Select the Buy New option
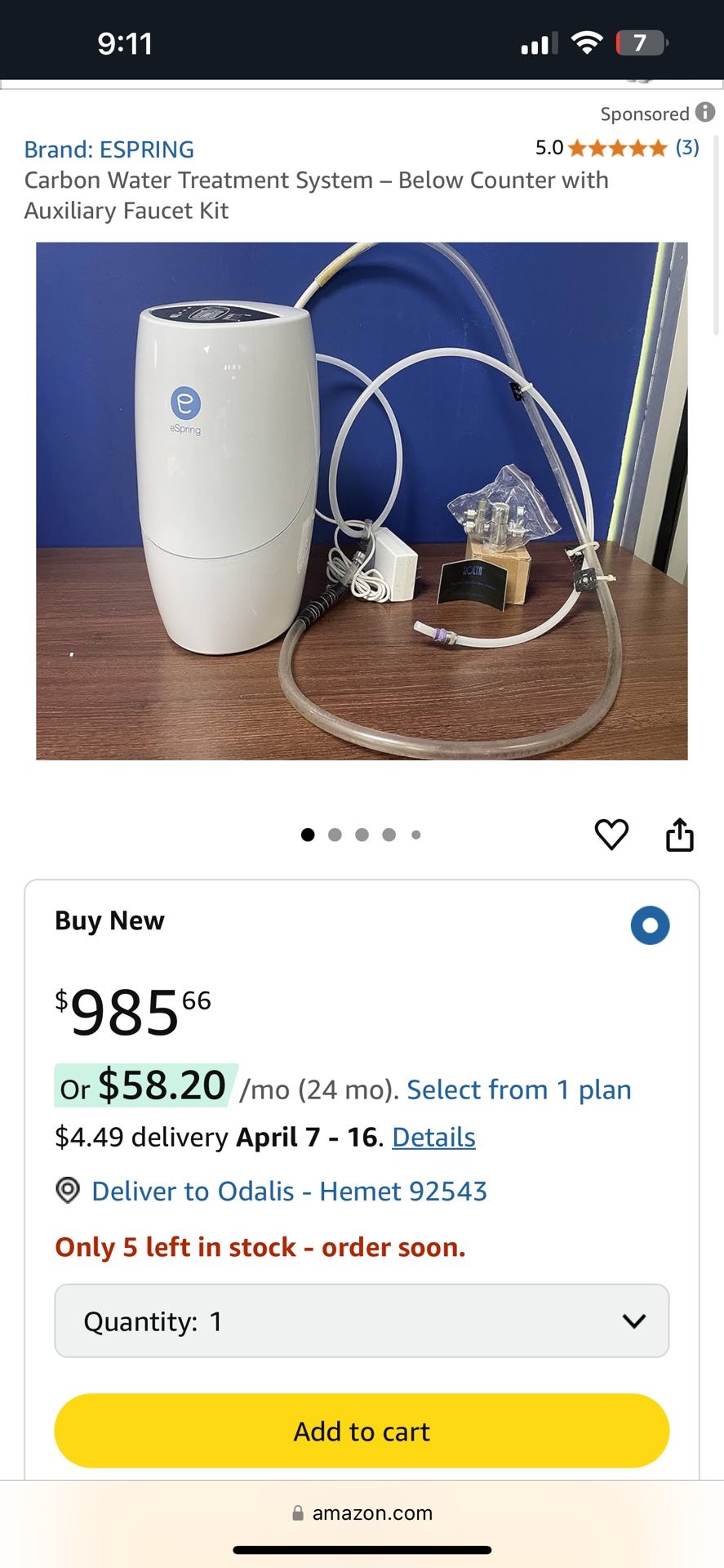This screenshot has height=1568, width=724. [x=650, y=925]
